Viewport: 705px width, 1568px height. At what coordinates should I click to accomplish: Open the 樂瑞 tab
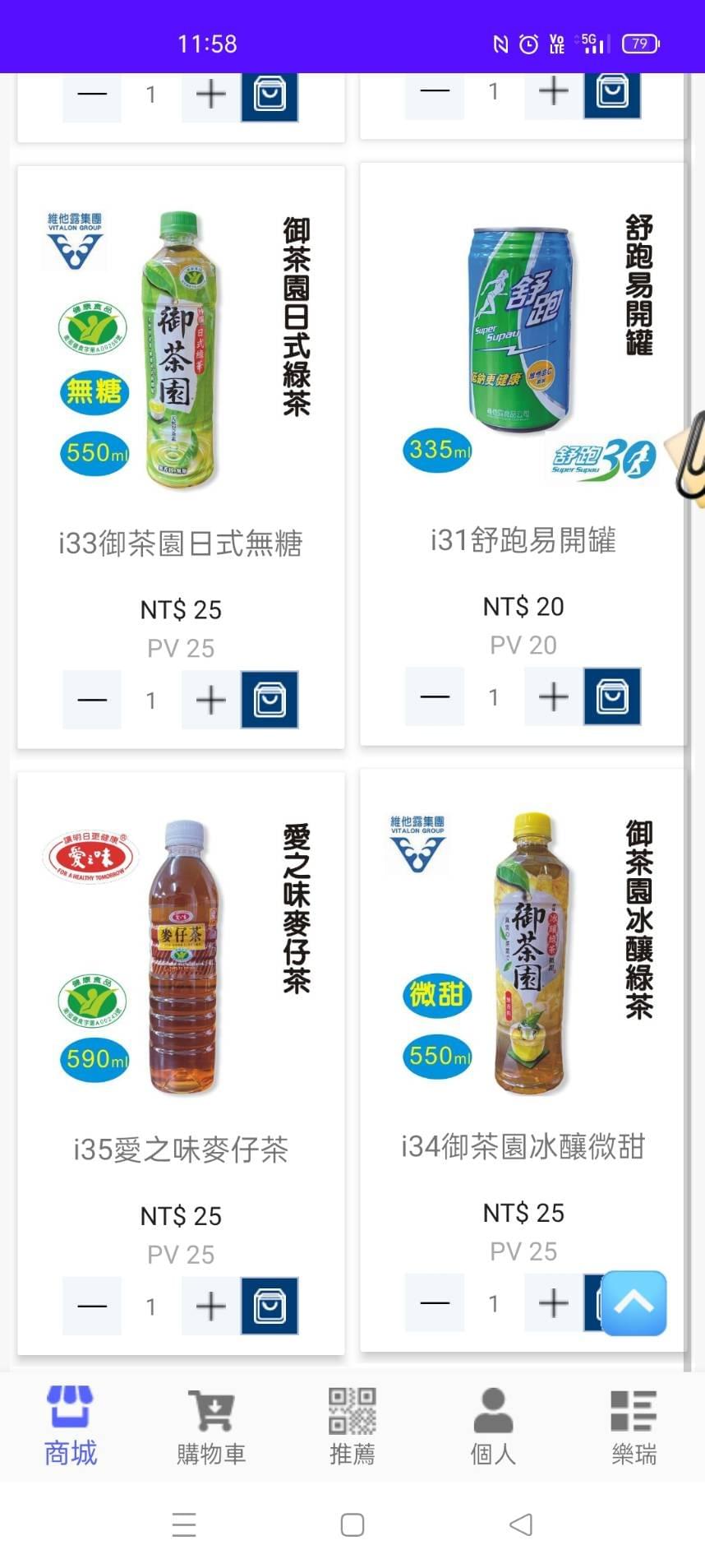(634, 1426)
